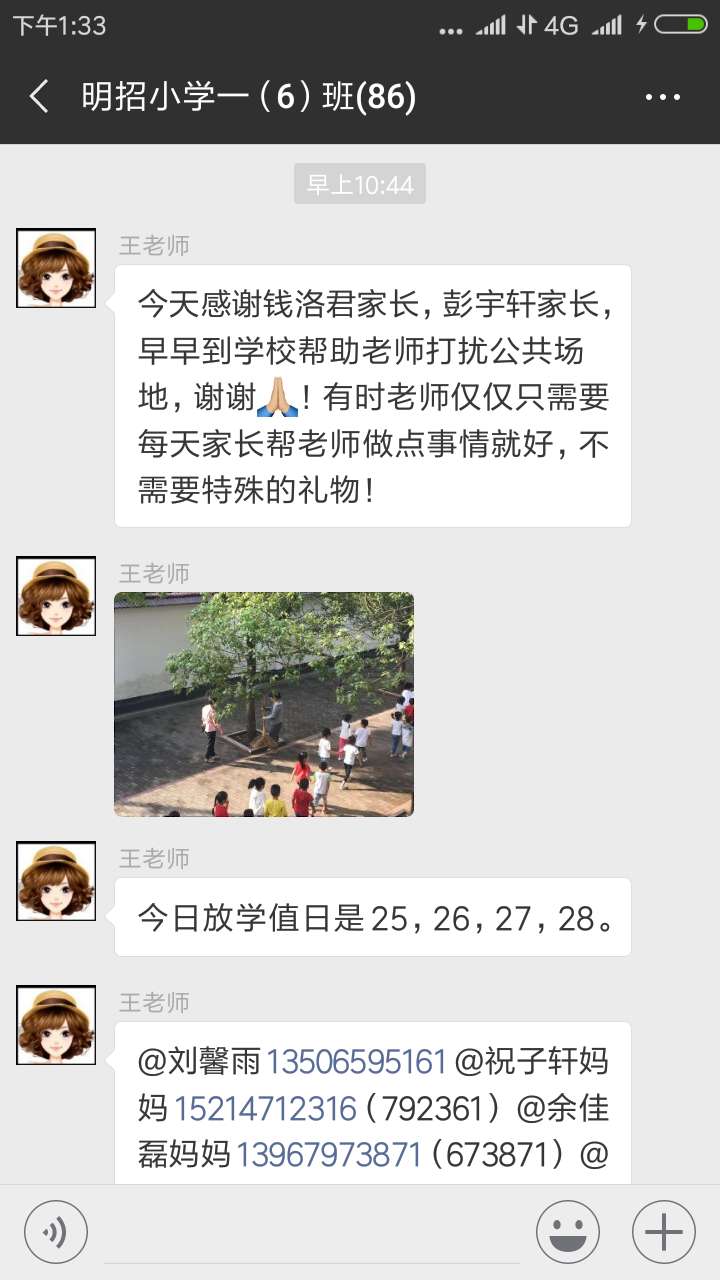Tap 王老师's avatar on the first message

[55, 267]
